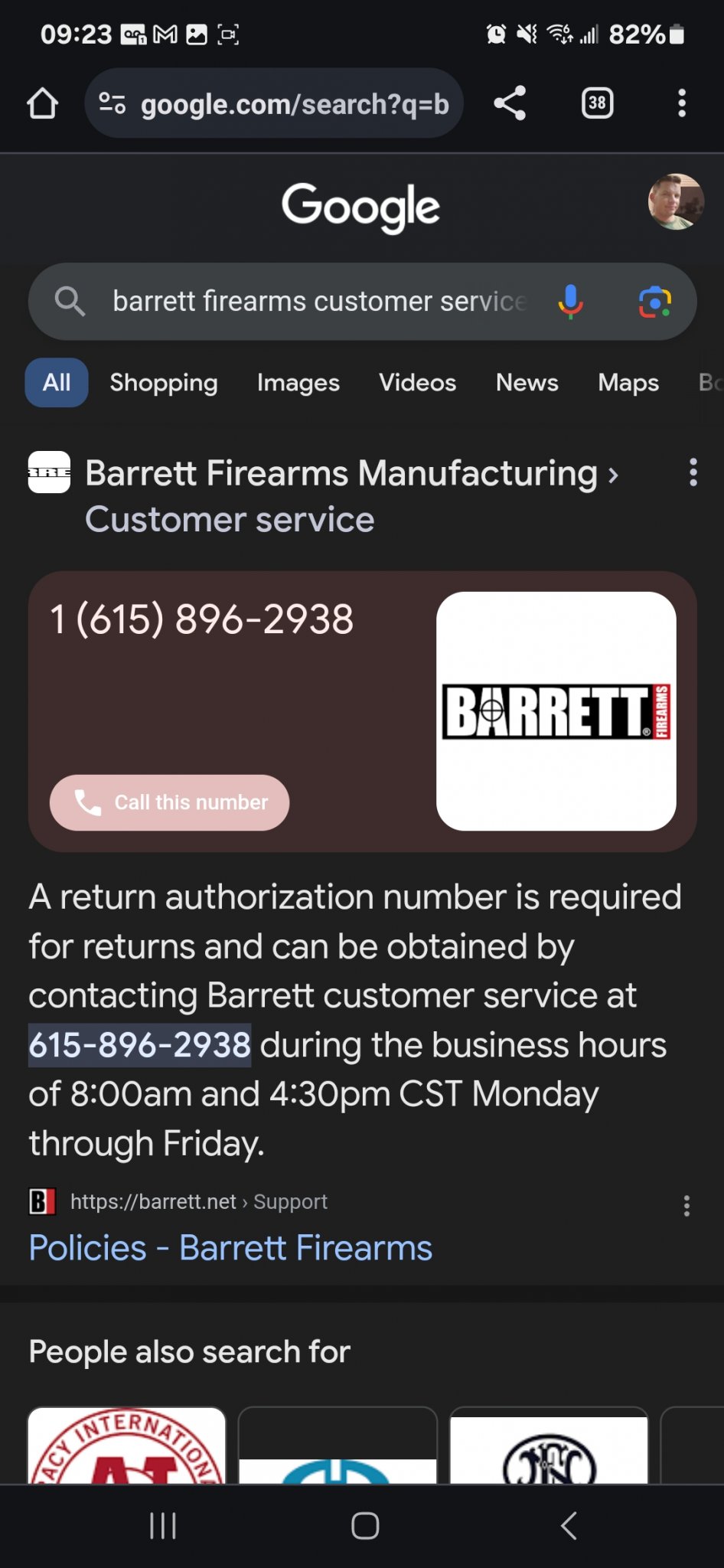Open Policies - Barrett Firearms link
724x1568 pixels.
[x=230, y=1248]
